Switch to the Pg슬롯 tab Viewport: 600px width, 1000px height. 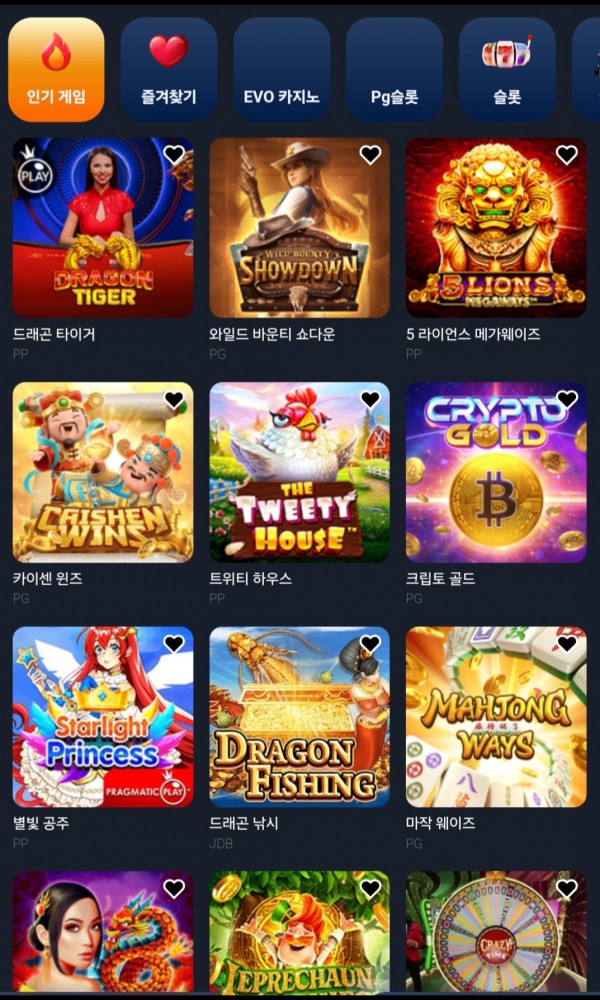point(394,70)
